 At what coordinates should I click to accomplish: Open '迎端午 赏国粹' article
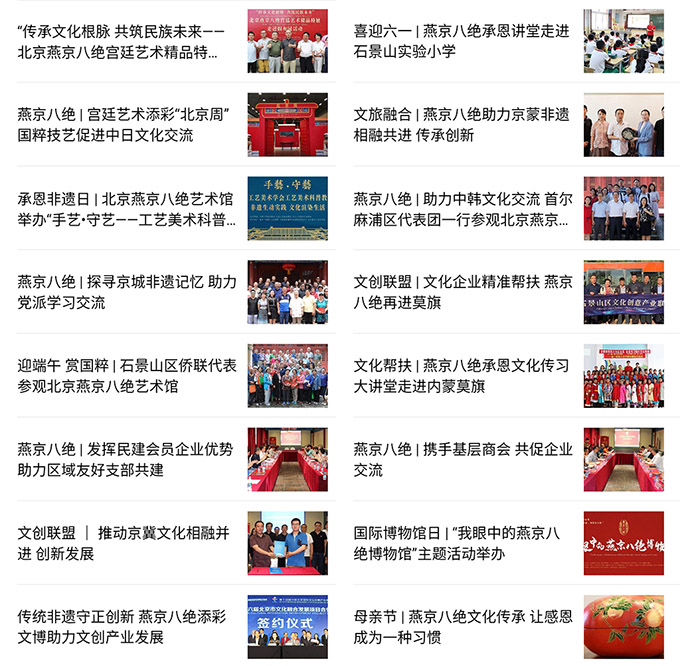pos(125,376)
